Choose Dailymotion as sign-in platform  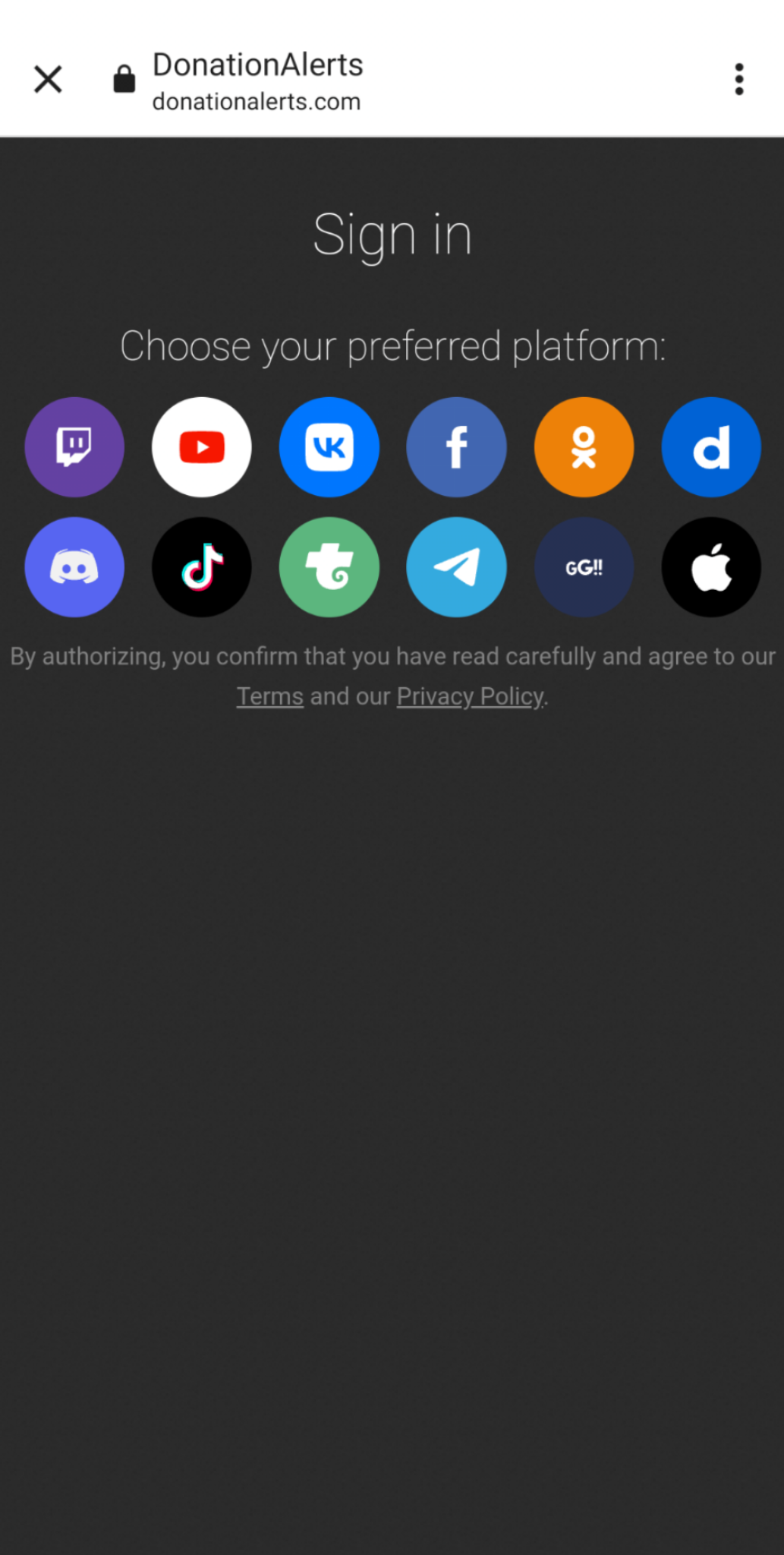point(711,447)
